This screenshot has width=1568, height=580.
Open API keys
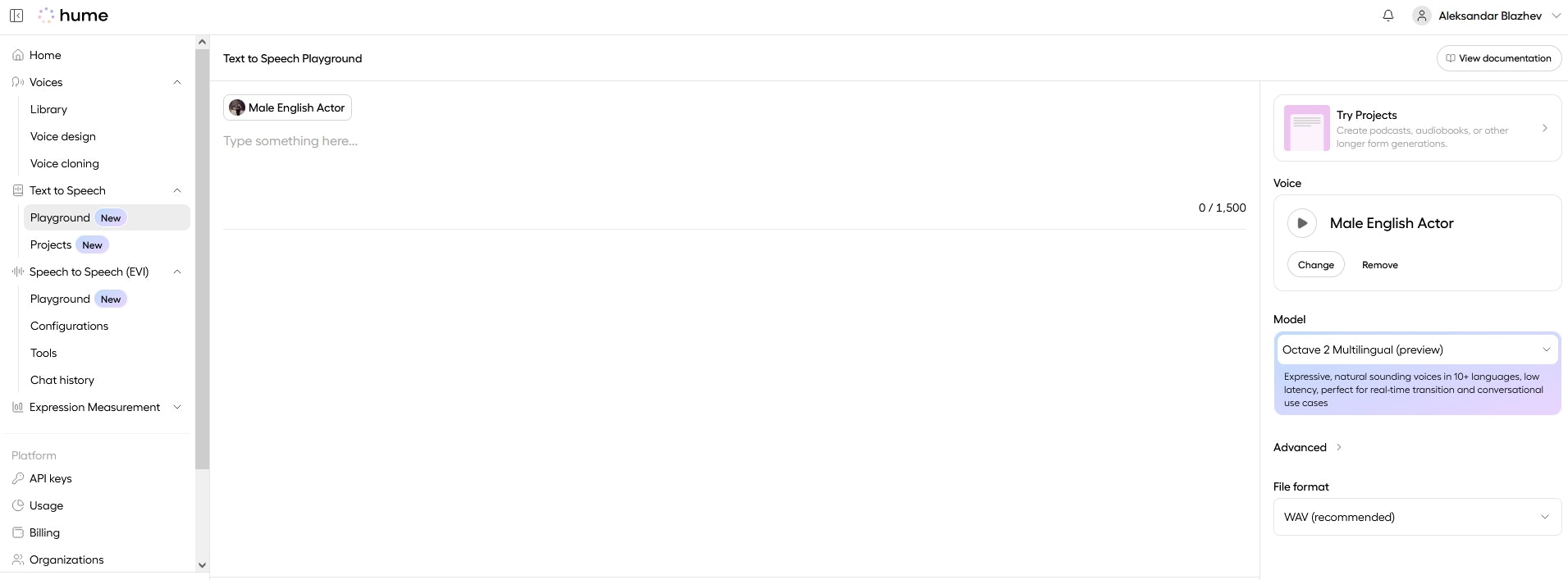(50, 478)
